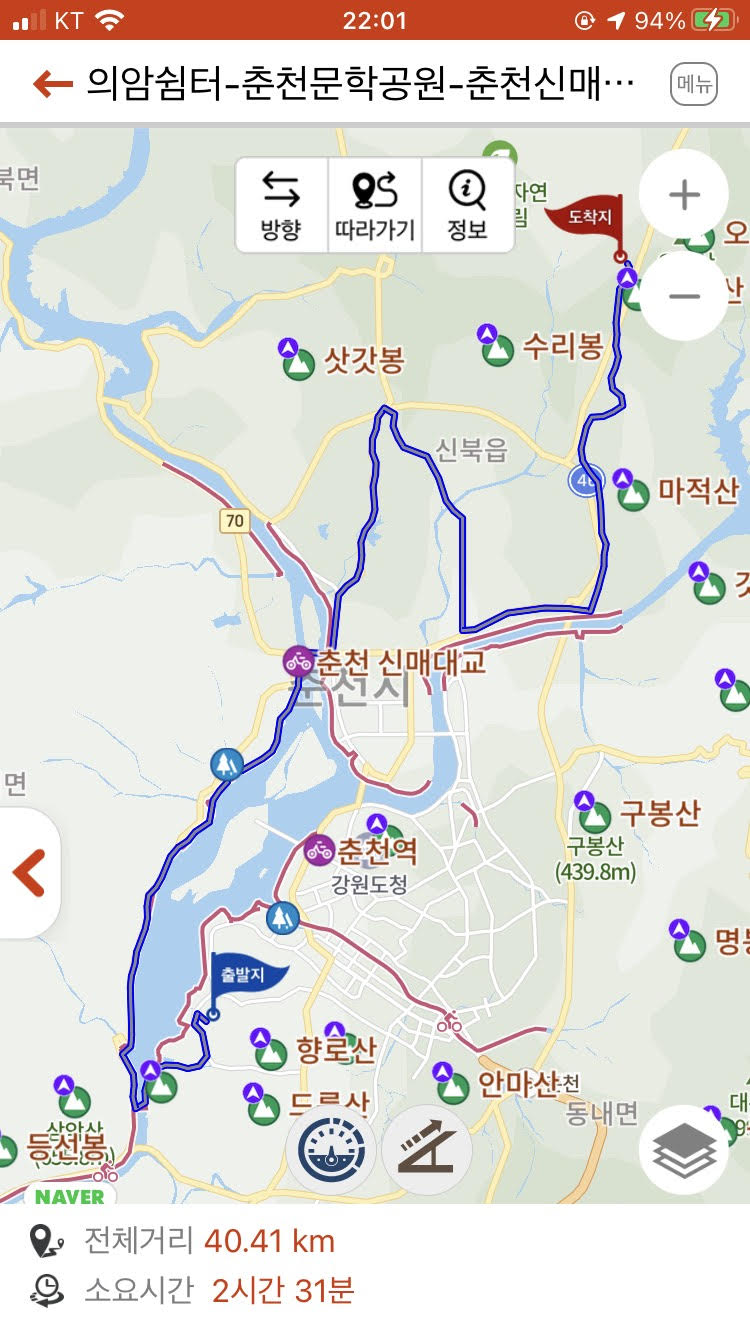Screen dimensions: 750x1334
Task: Select the 춘천 신매대교 bike marker
Action: click(x=299, y=660)
